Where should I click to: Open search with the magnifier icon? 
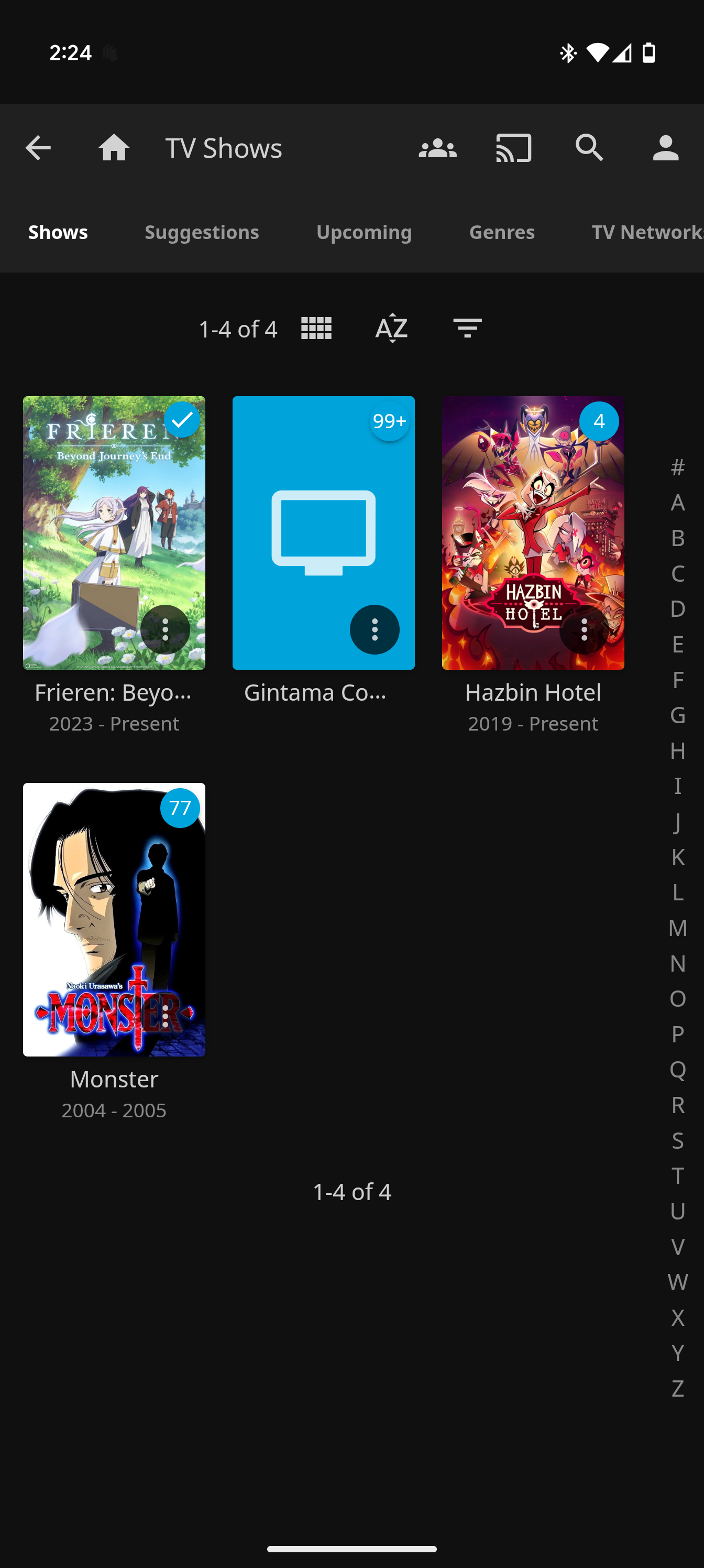click(x=590, y=148)
